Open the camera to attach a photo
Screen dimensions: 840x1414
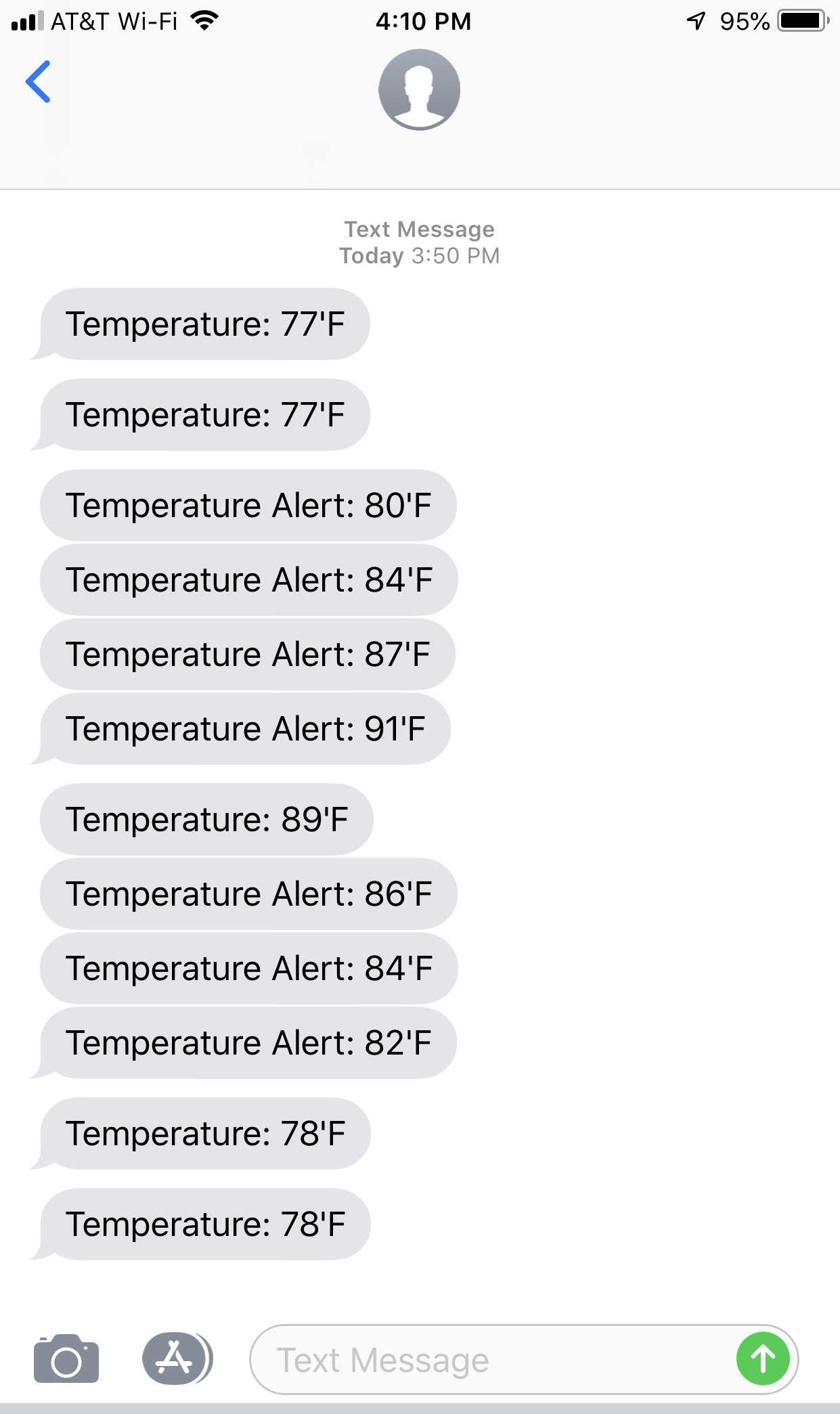coord(66,1358)
